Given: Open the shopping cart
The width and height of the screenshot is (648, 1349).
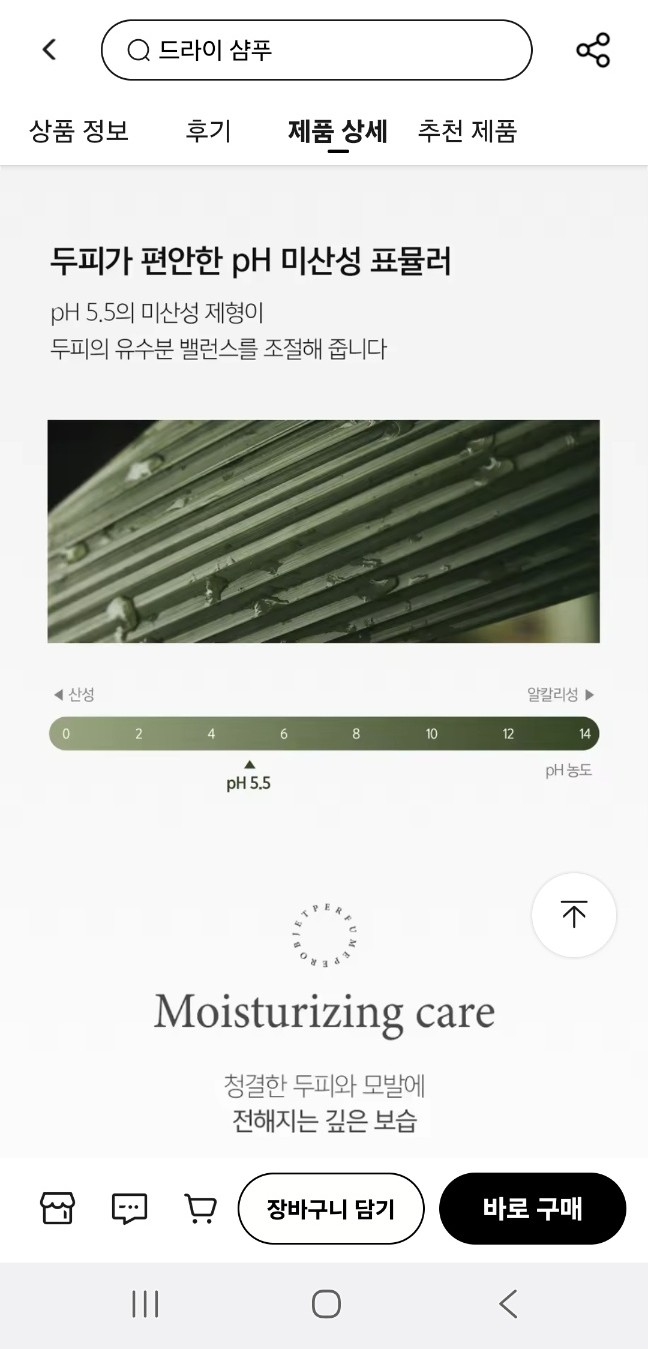Looking at the screenshot, I should point(201,1209).
